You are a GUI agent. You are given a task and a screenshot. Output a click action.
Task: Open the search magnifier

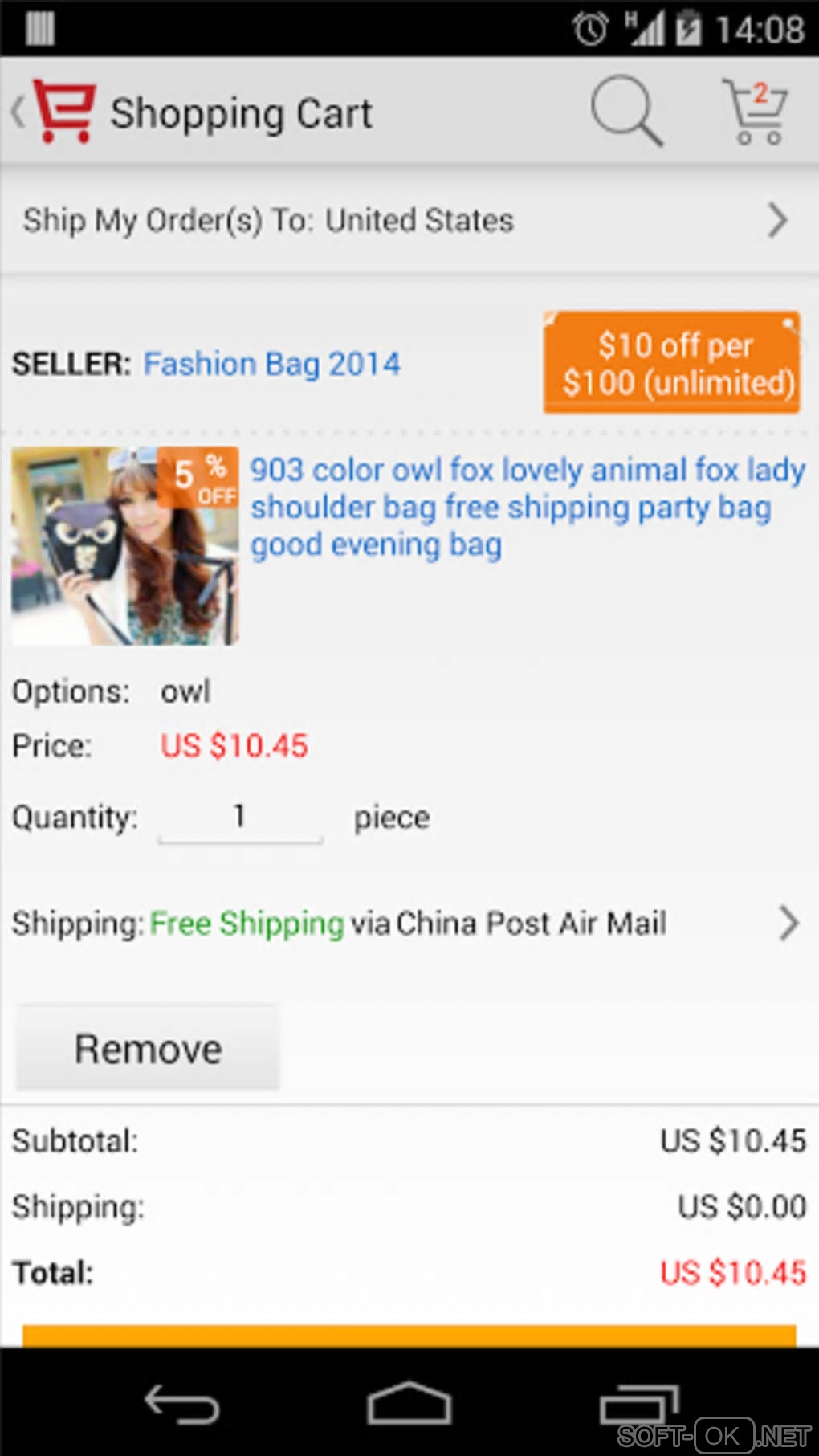coord(626,111)
